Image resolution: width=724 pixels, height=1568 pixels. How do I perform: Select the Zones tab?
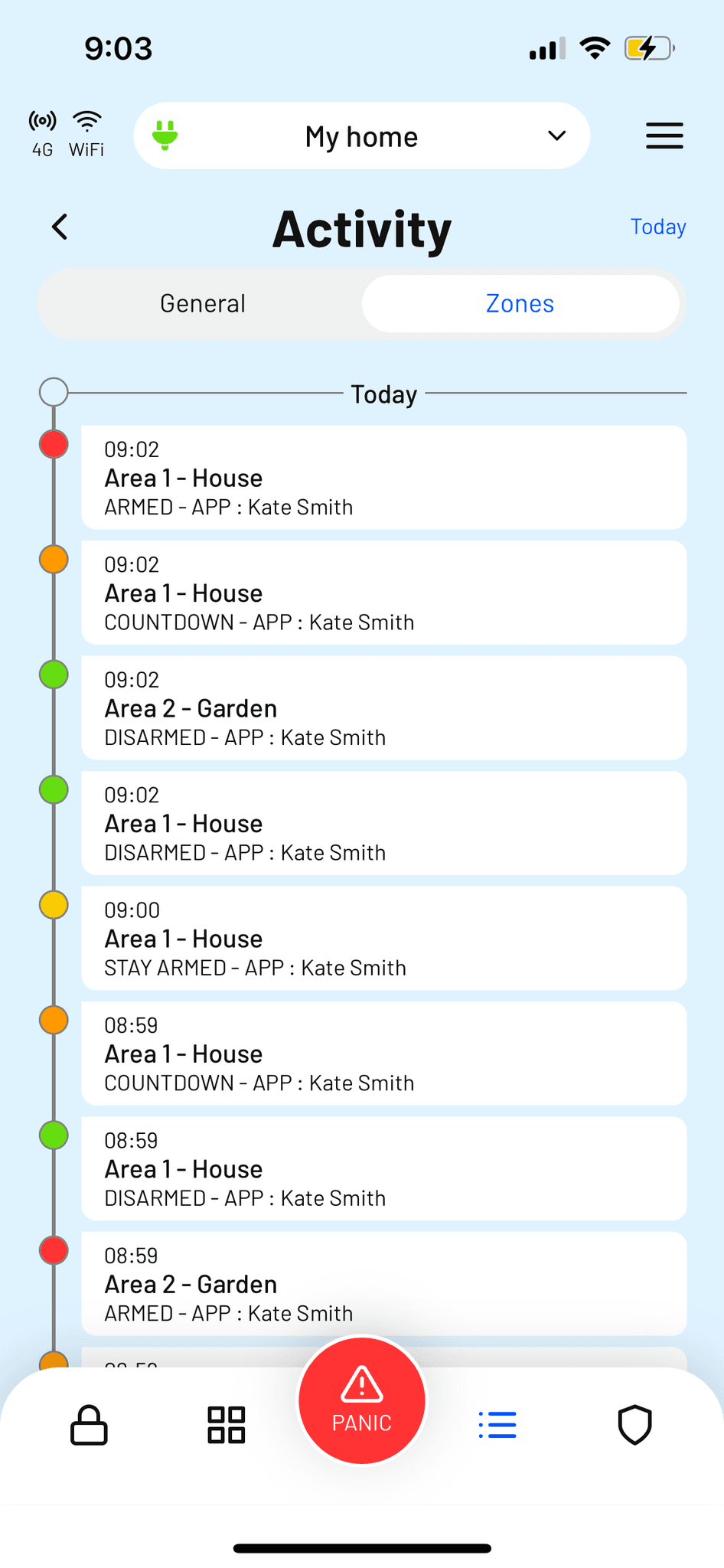[x=520, y=304]
